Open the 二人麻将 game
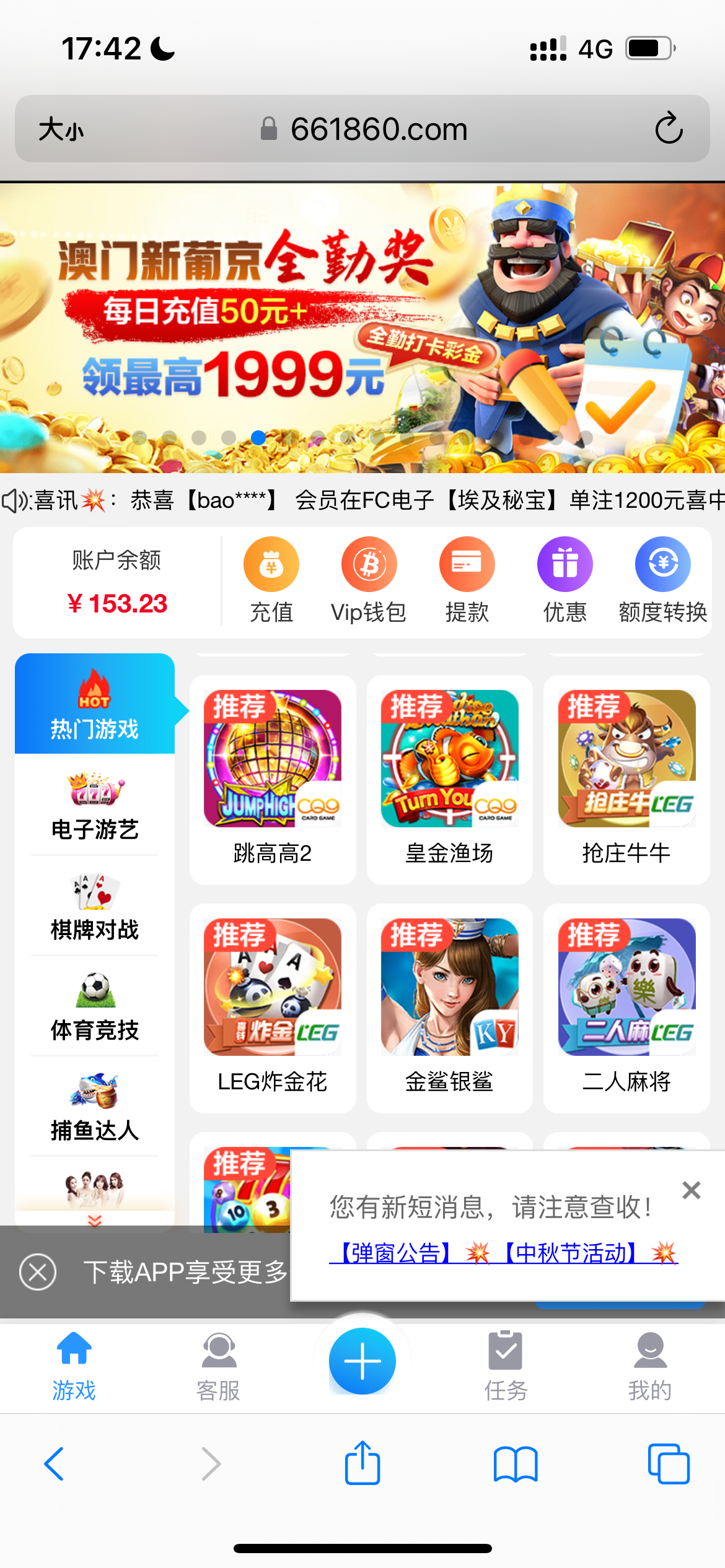 coord(626,1008)
